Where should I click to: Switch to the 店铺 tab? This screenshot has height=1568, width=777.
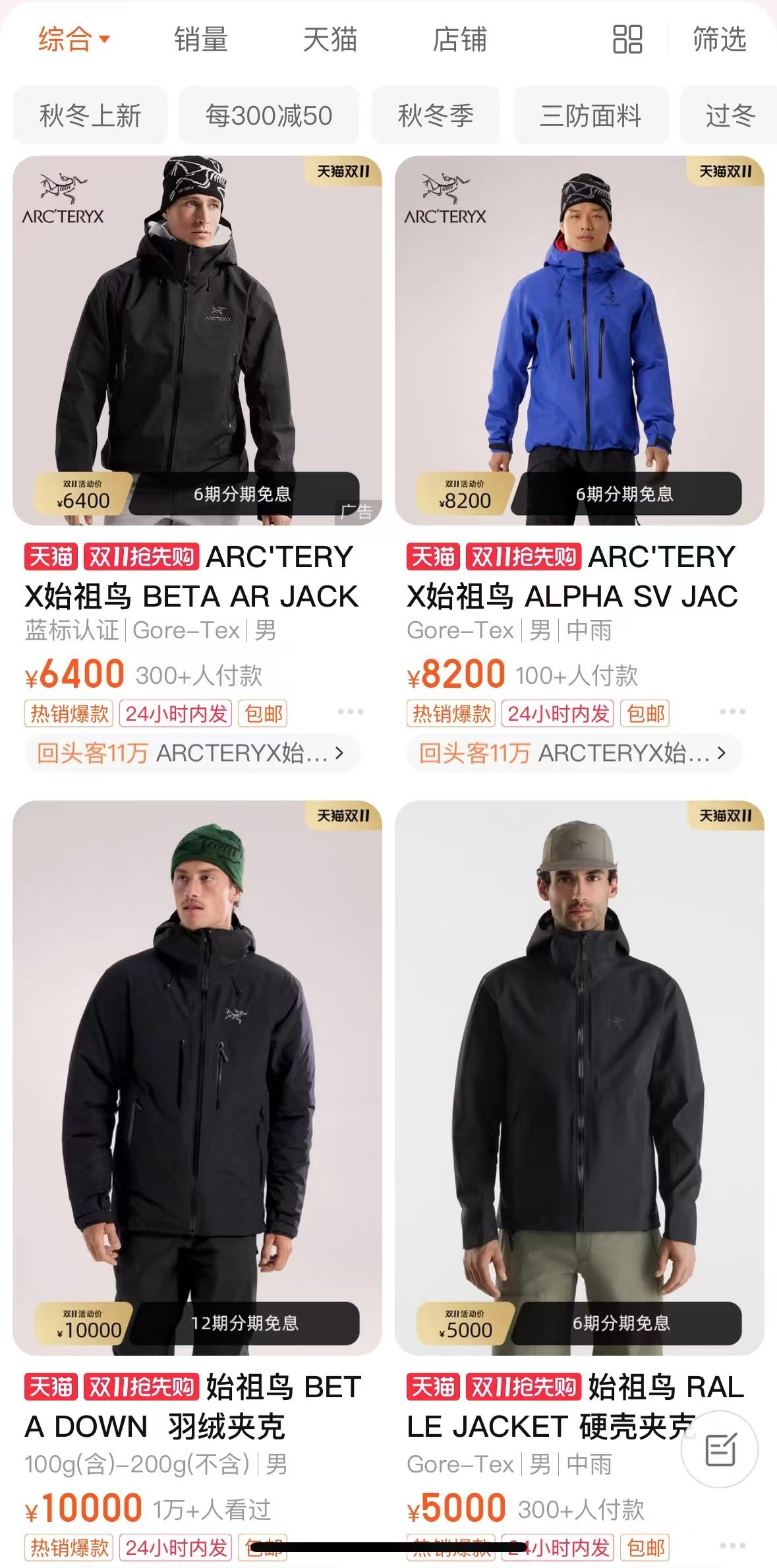click(459, 40)
